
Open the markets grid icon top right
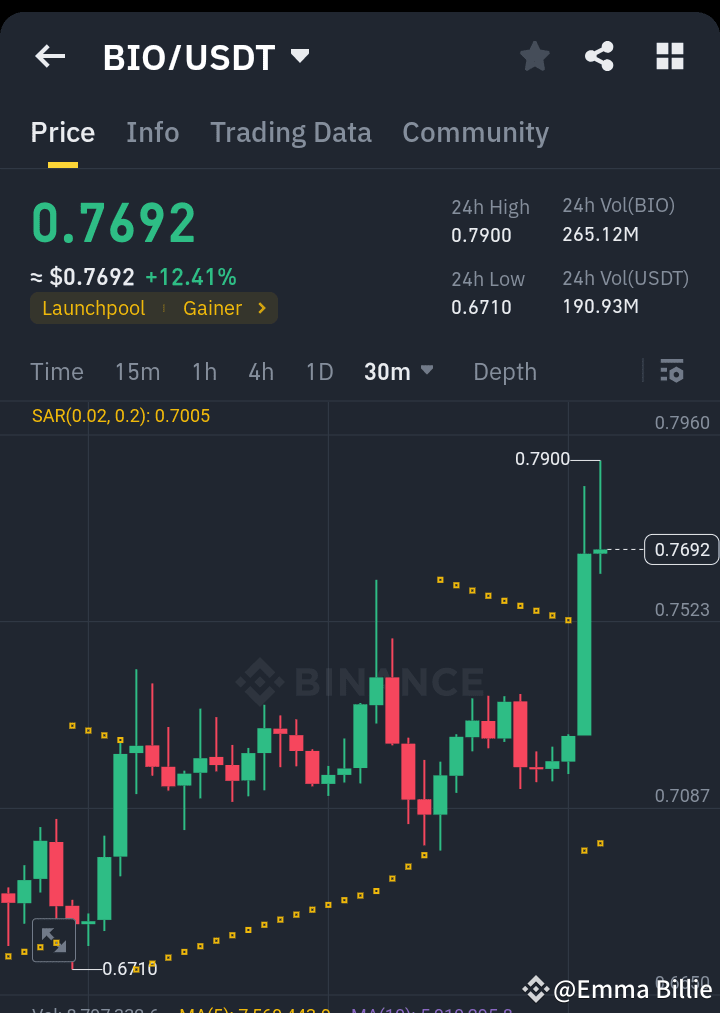(668, 56)
